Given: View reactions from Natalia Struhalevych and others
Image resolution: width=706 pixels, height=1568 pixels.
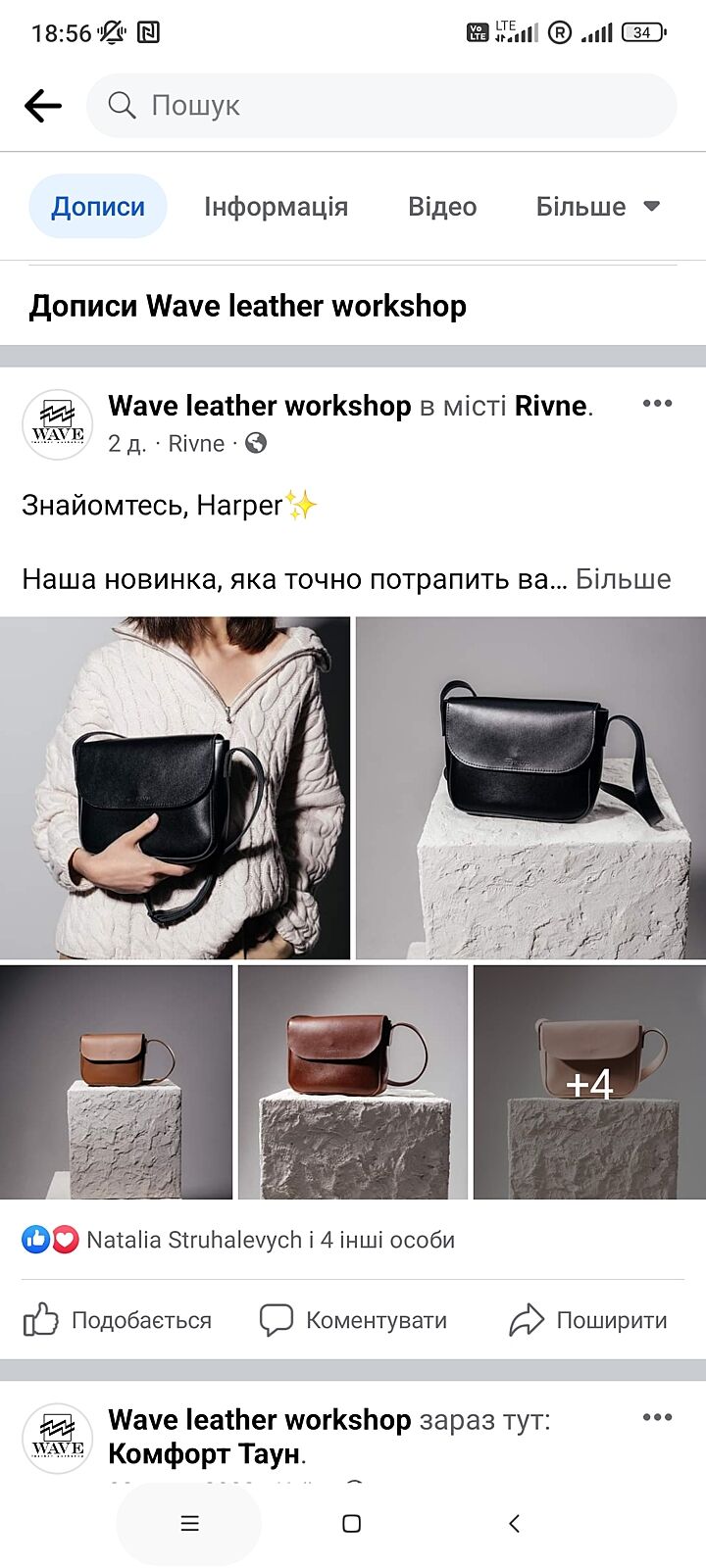Looking at the screenshot, I should point(270,1240).
